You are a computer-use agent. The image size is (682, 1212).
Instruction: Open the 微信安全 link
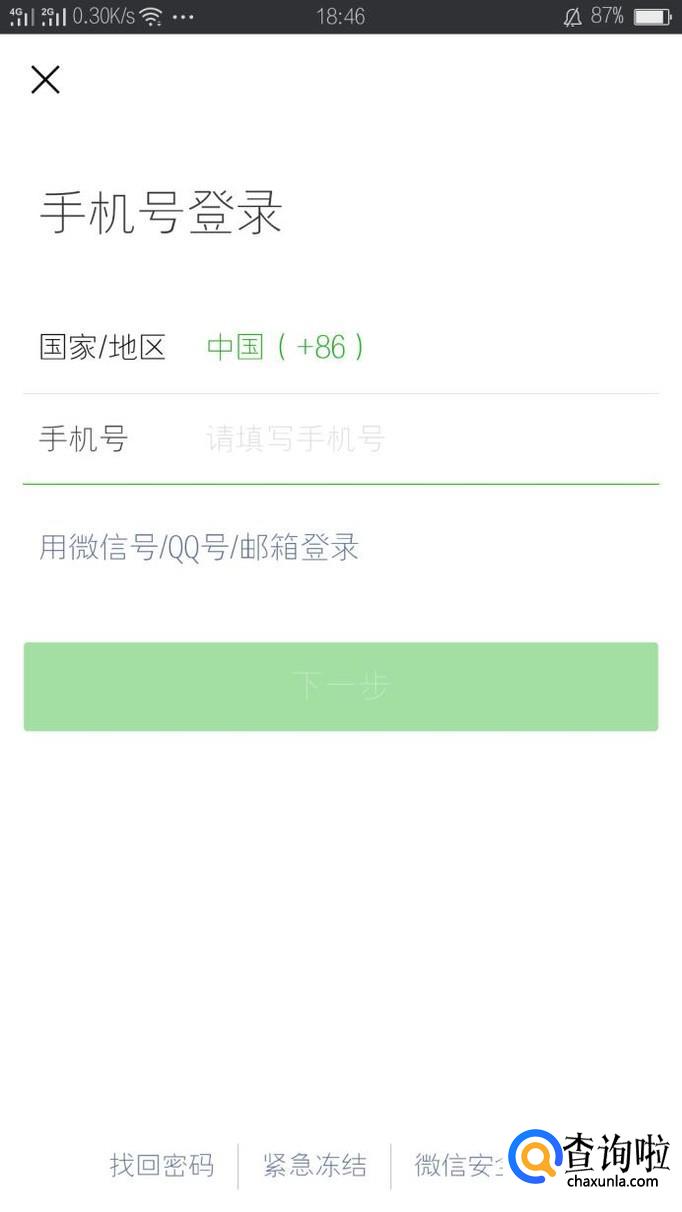click(460, 1165)
